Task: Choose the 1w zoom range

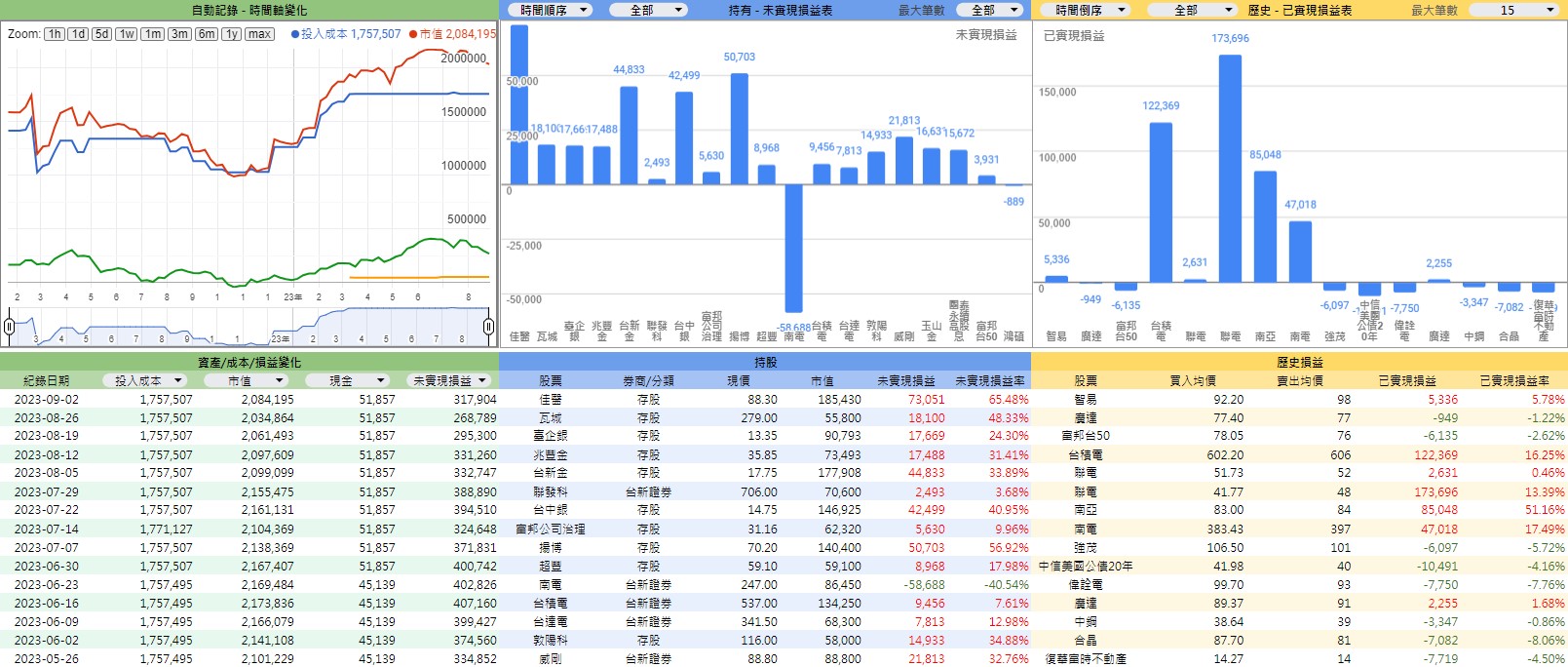Action: pos(127,34)
